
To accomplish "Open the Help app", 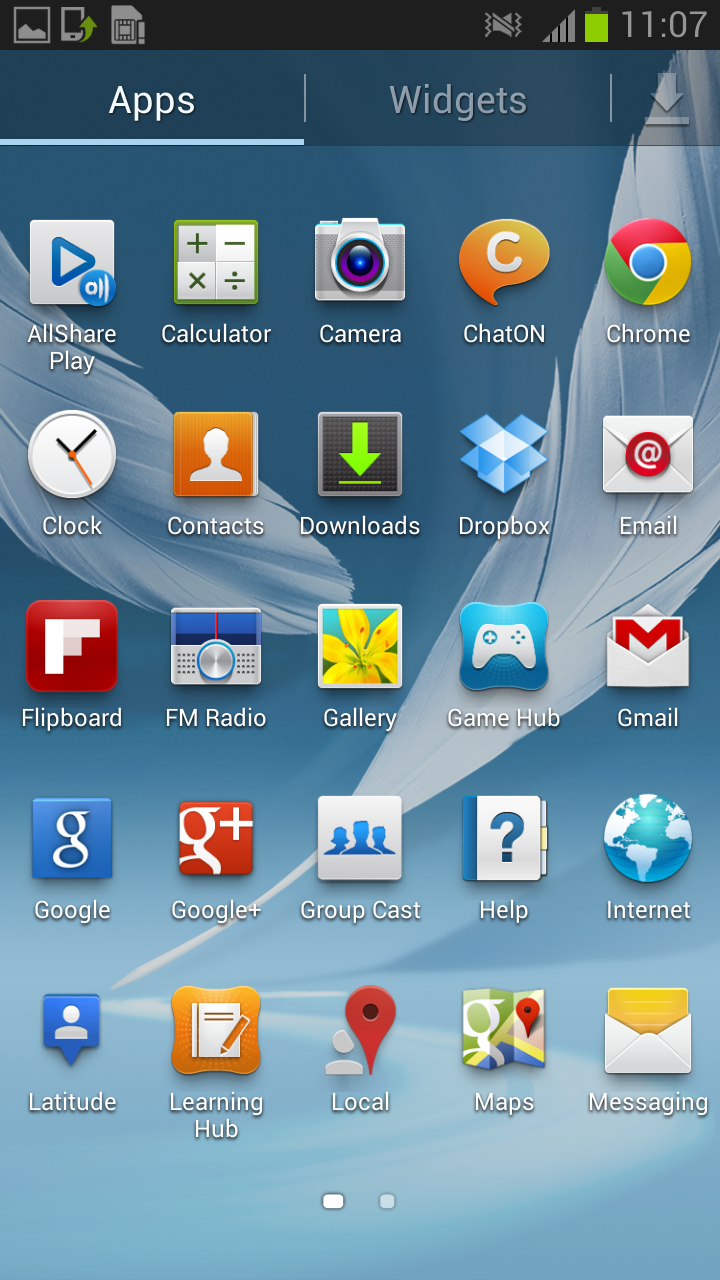I will (x=504, y=839).
